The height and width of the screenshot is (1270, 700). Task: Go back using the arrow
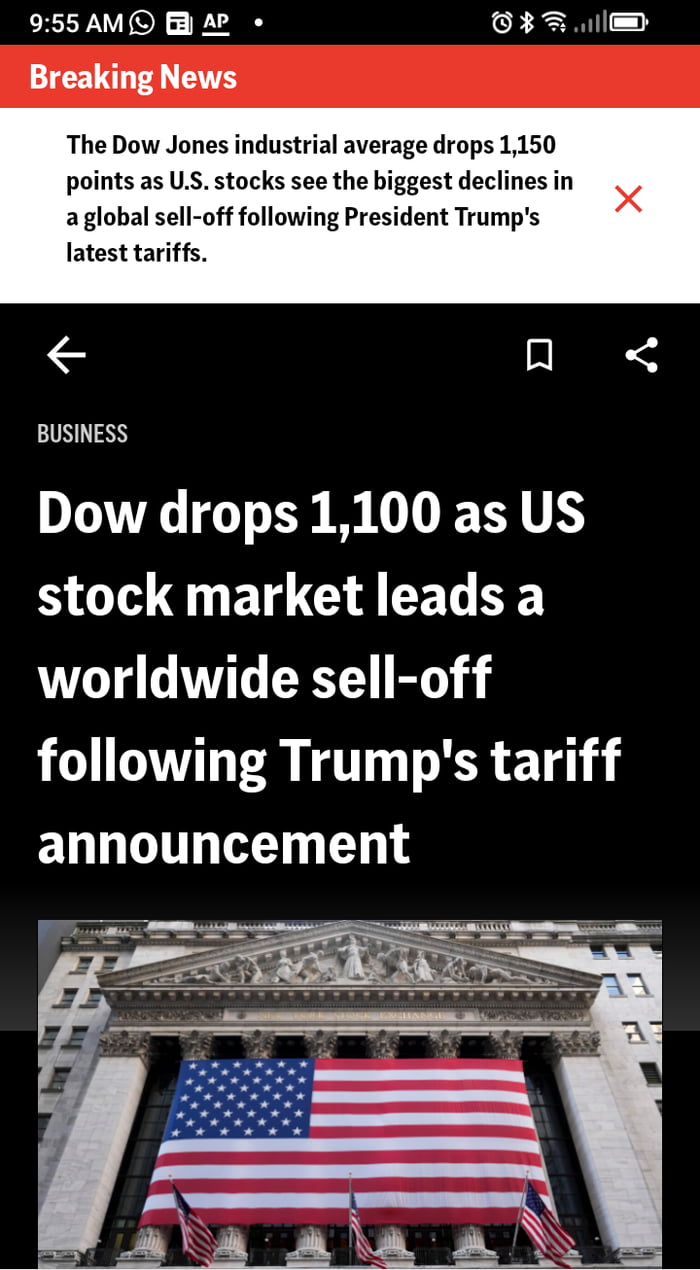coord(66,355)
